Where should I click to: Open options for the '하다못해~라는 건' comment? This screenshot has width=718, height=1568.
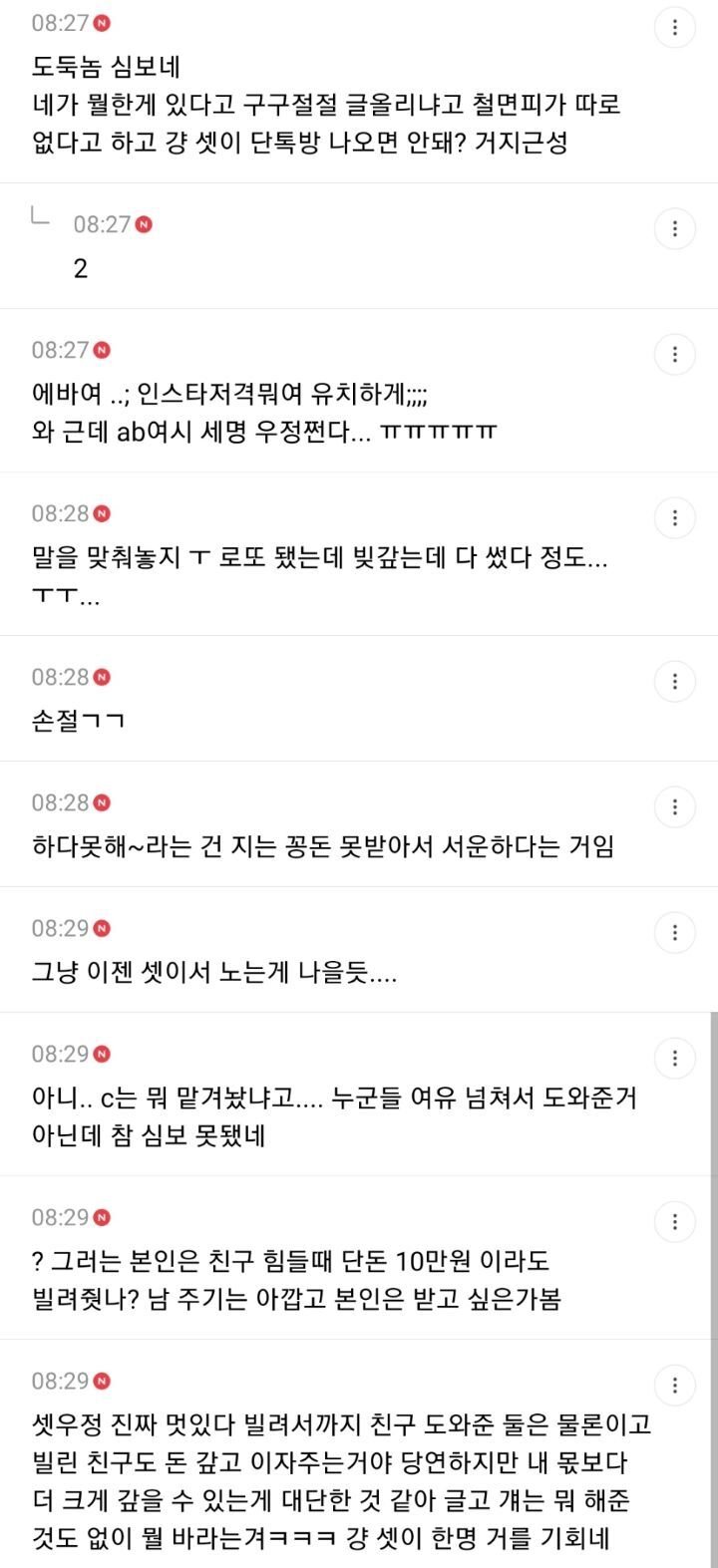coord(675,807)
